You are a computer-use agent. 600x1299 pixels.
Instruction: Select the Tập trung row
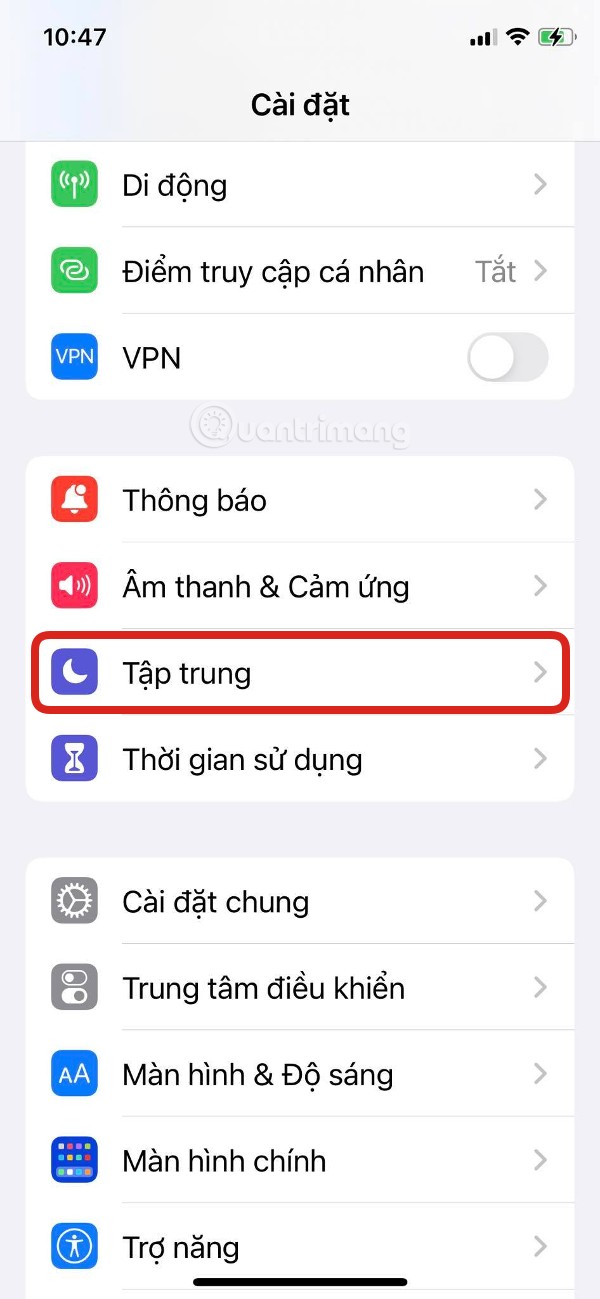point(300,672)
